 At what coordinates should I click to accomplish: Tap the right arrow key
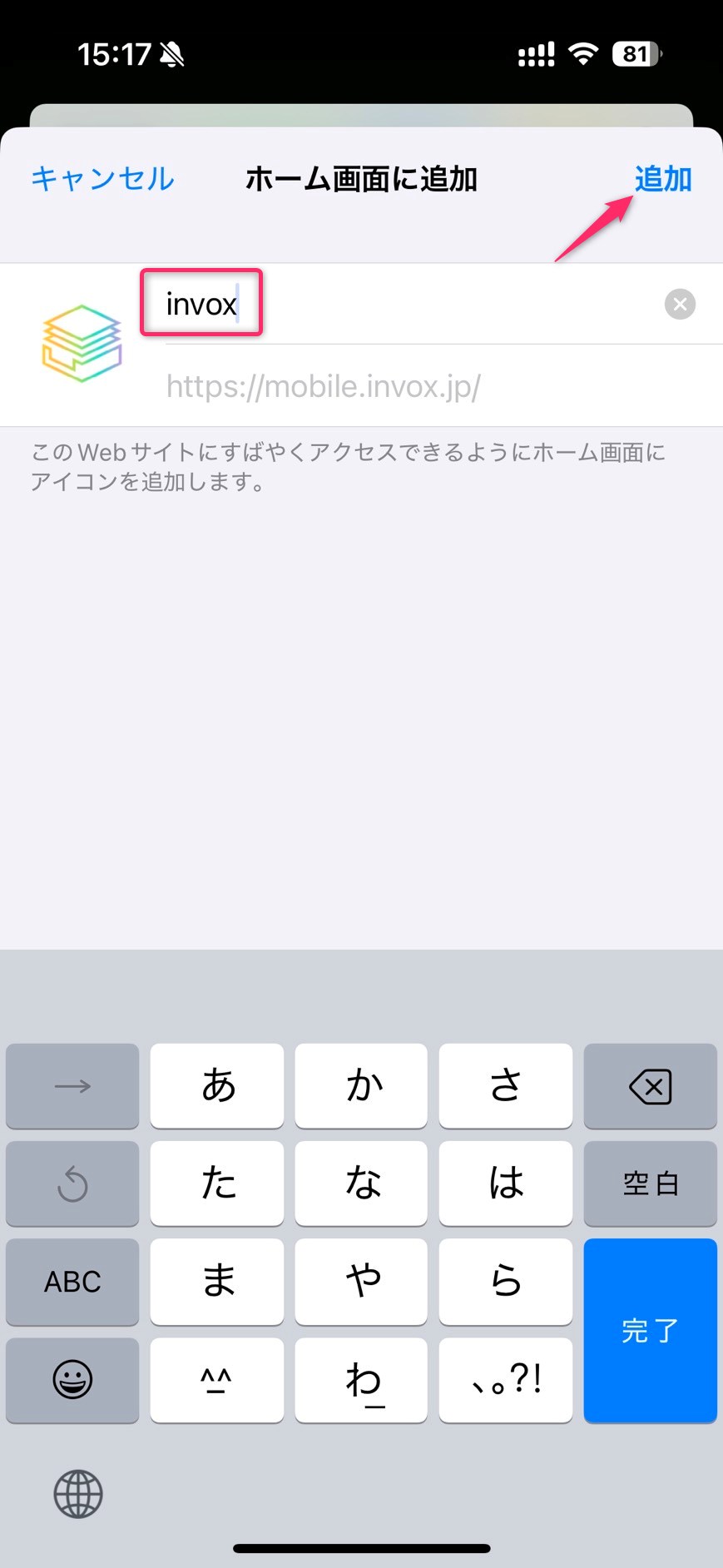pos(72,1086)
